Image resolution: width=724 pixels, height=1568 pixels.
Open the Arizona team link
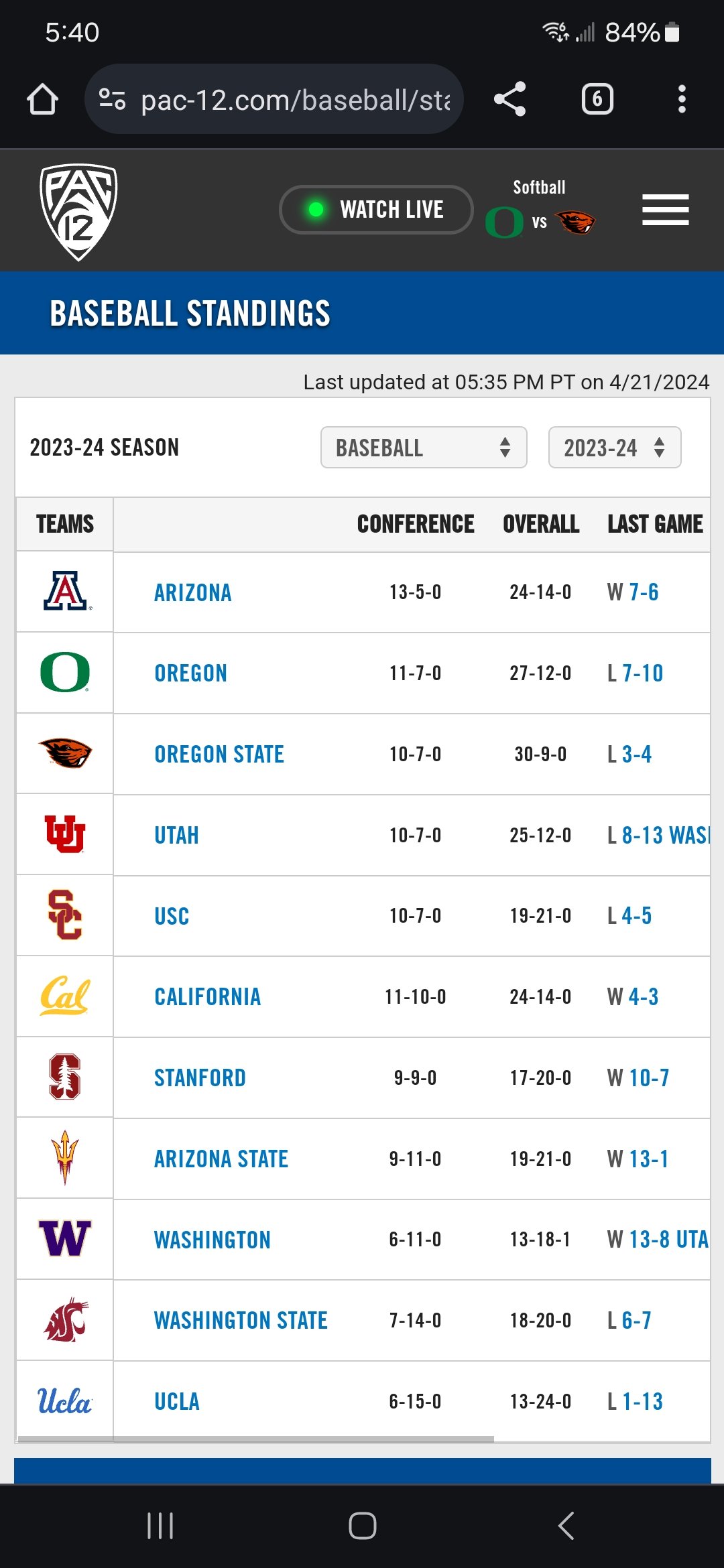pyautogui.click(x=193, y=592)
